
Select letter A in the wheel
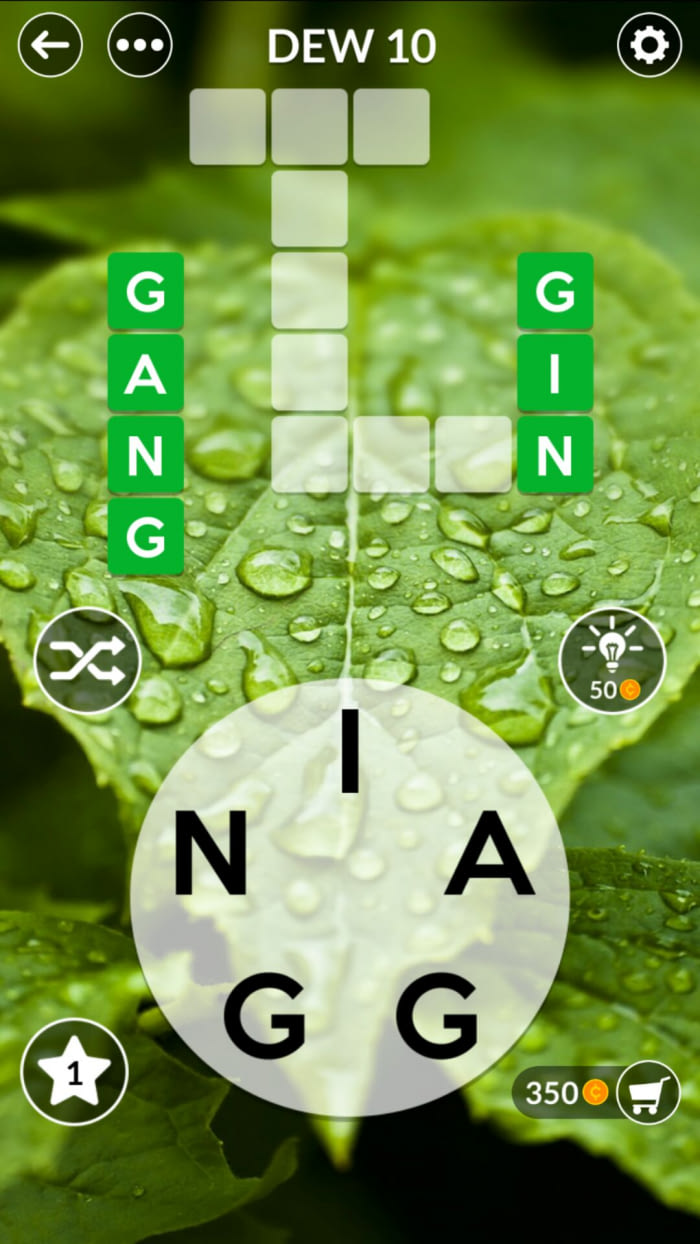[489, 853]
